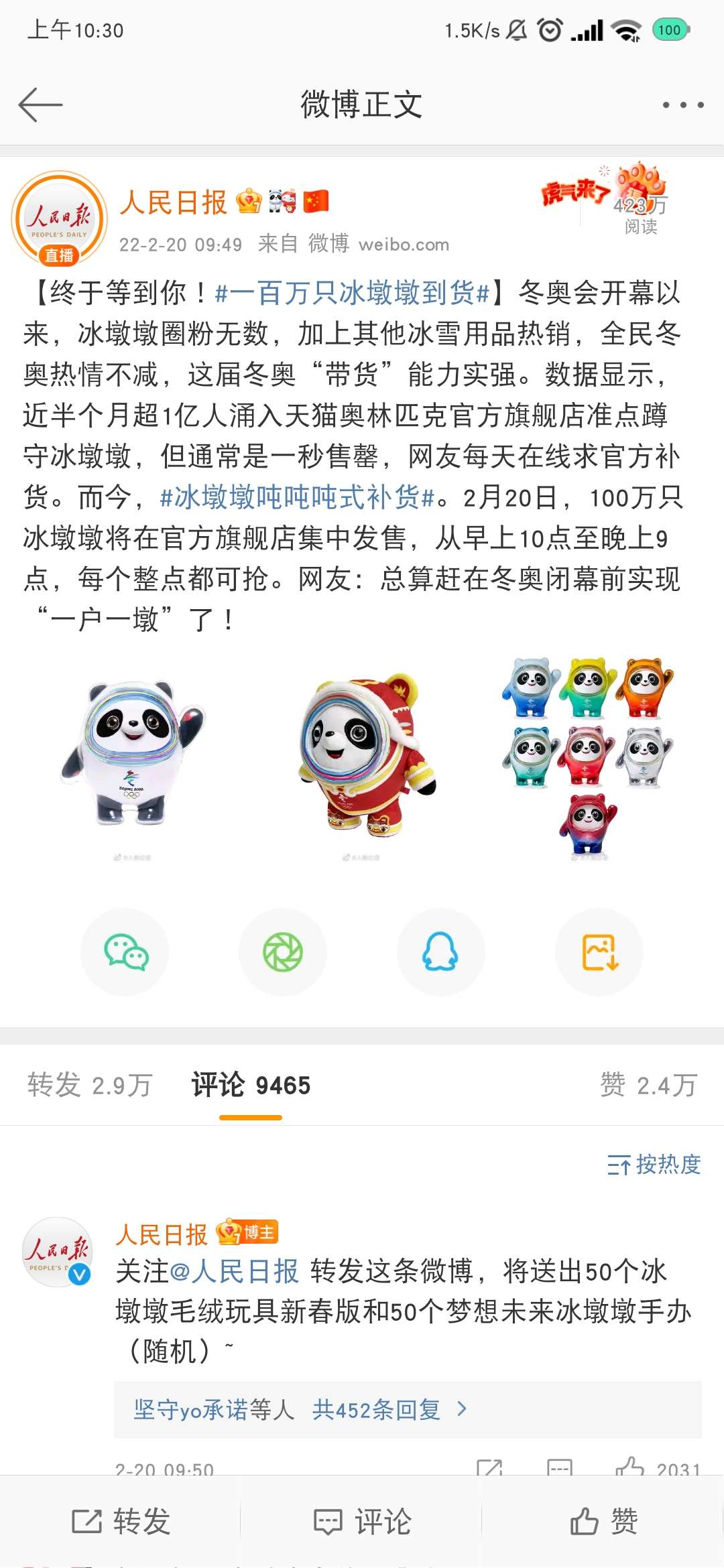The image size is (724, 1568).
Task: Change comment sorting with 按热度
Action: point(654,1165)
